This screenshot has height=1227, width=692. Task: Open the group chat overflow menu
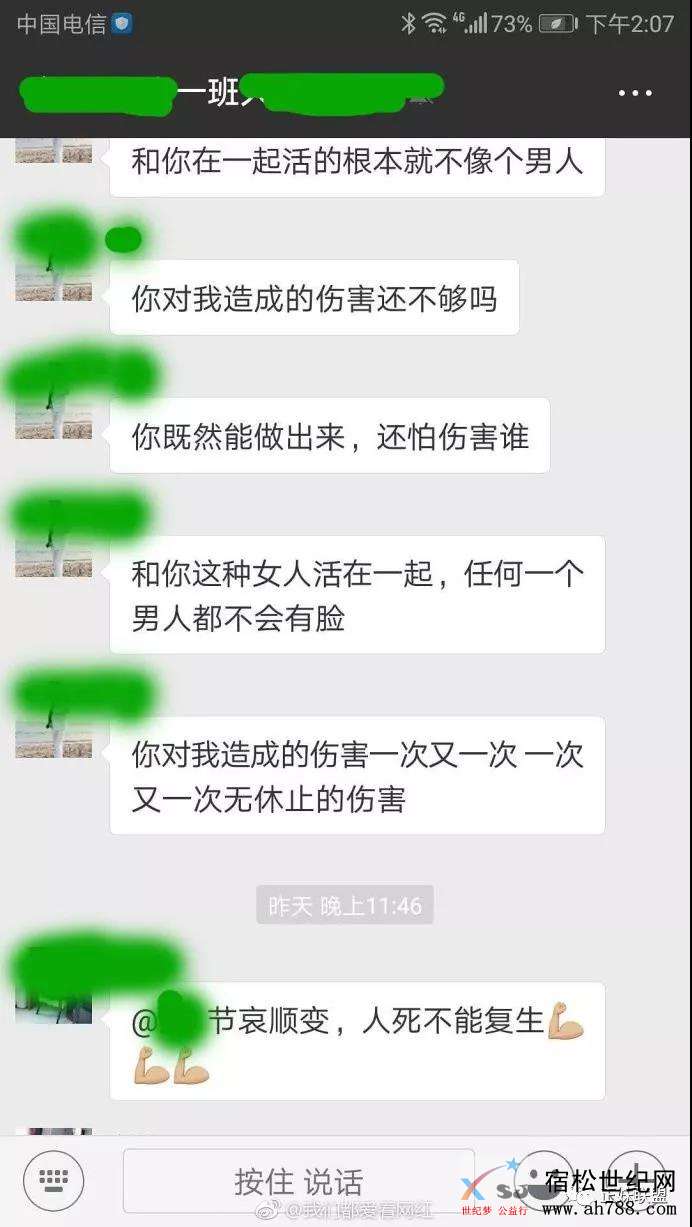pyautogui.click(x=634, y=93)
